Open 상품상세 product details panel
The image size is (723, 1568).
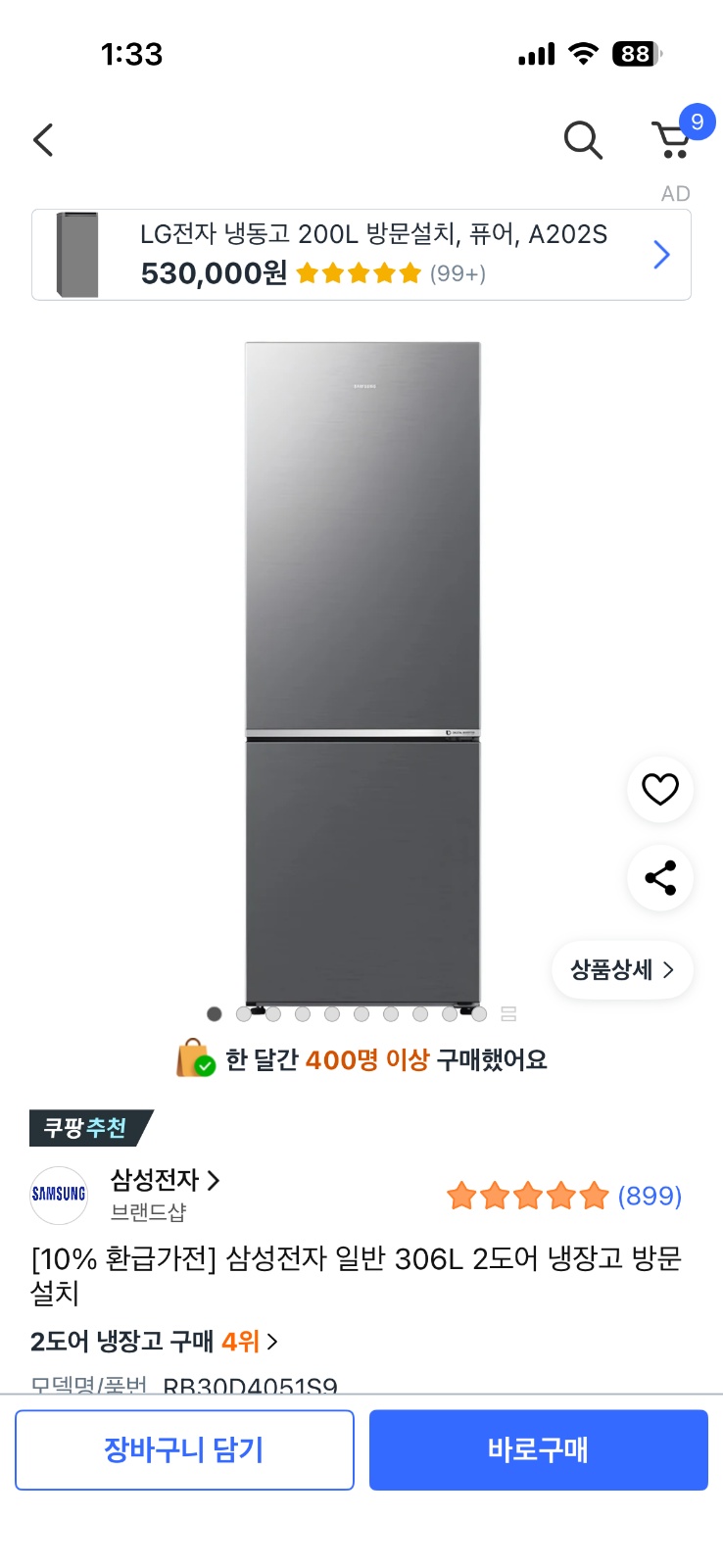tap(621, 969)
